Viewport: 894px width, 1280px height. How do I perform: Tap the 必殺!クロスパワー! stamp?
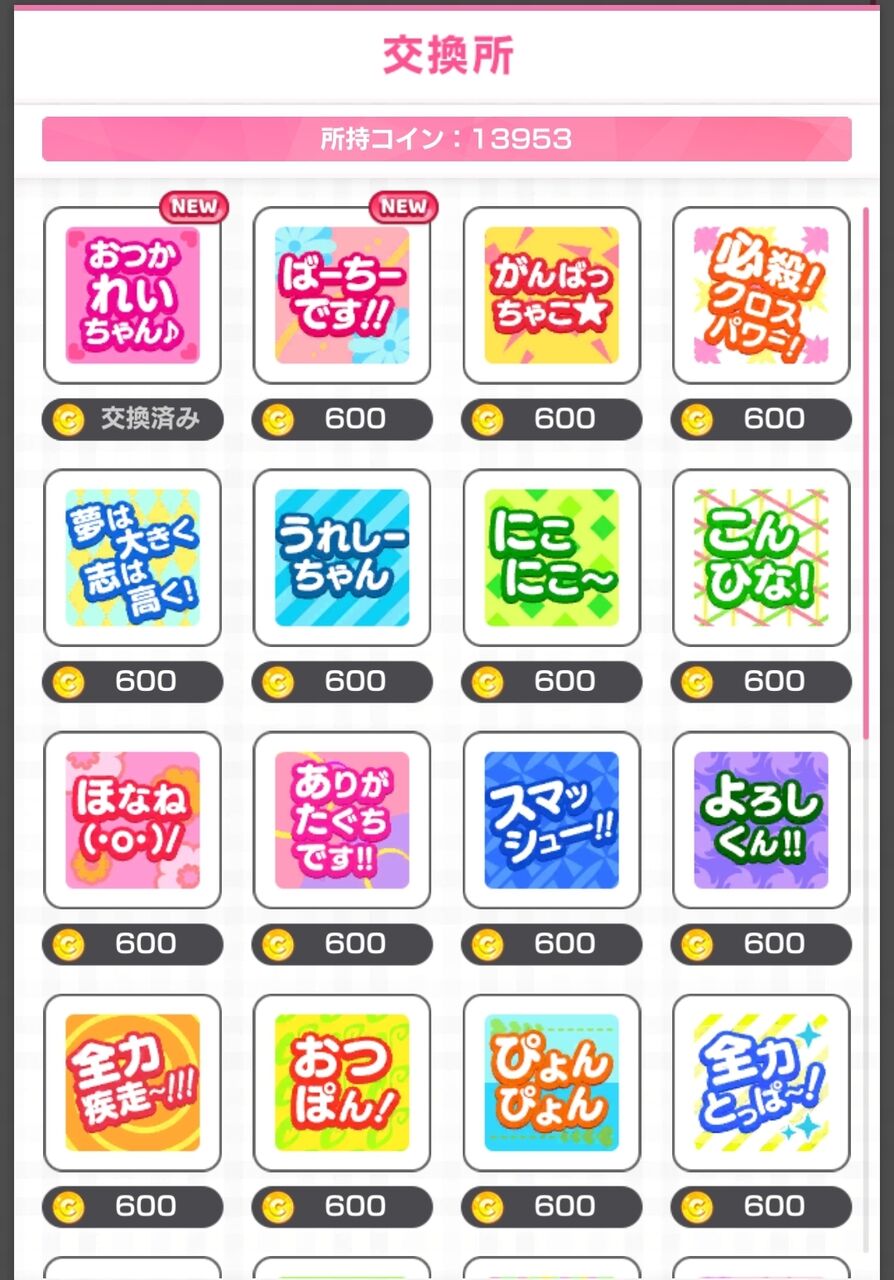pos(761,295)
